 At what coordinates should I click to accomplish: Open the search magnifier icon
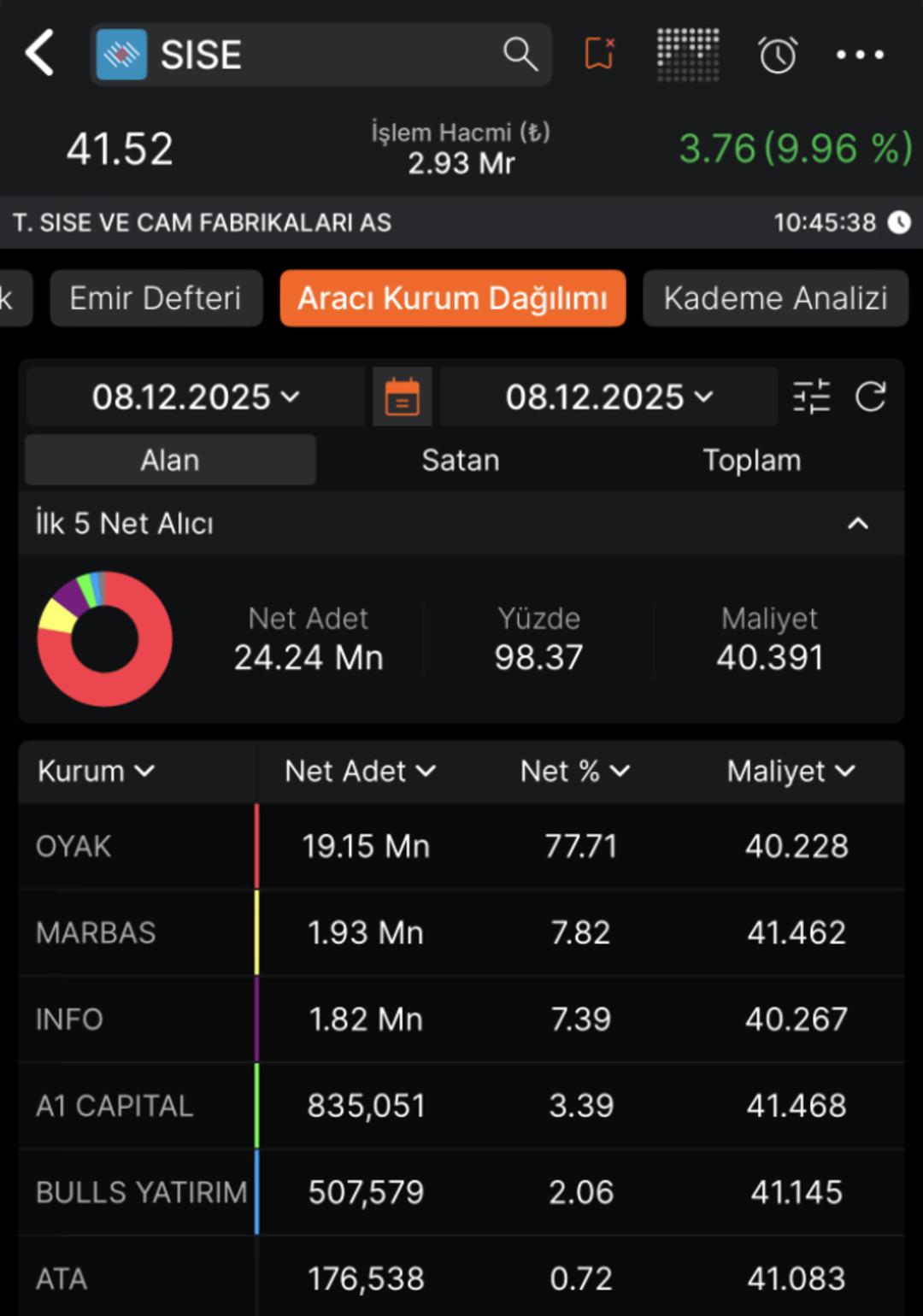(x=519, y=55)
